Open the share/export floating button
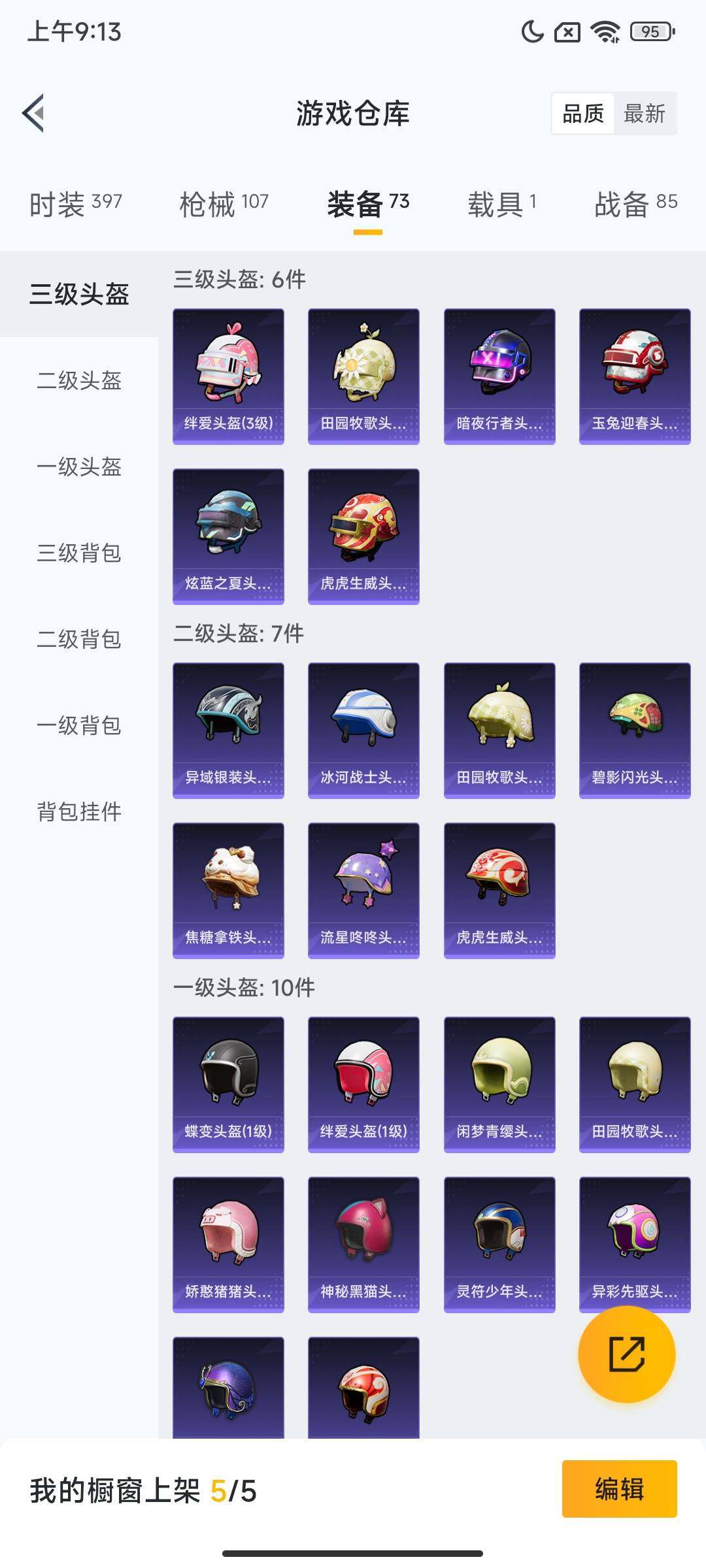Viewport: 706px width, 1568px height. tap(626, 1356)
